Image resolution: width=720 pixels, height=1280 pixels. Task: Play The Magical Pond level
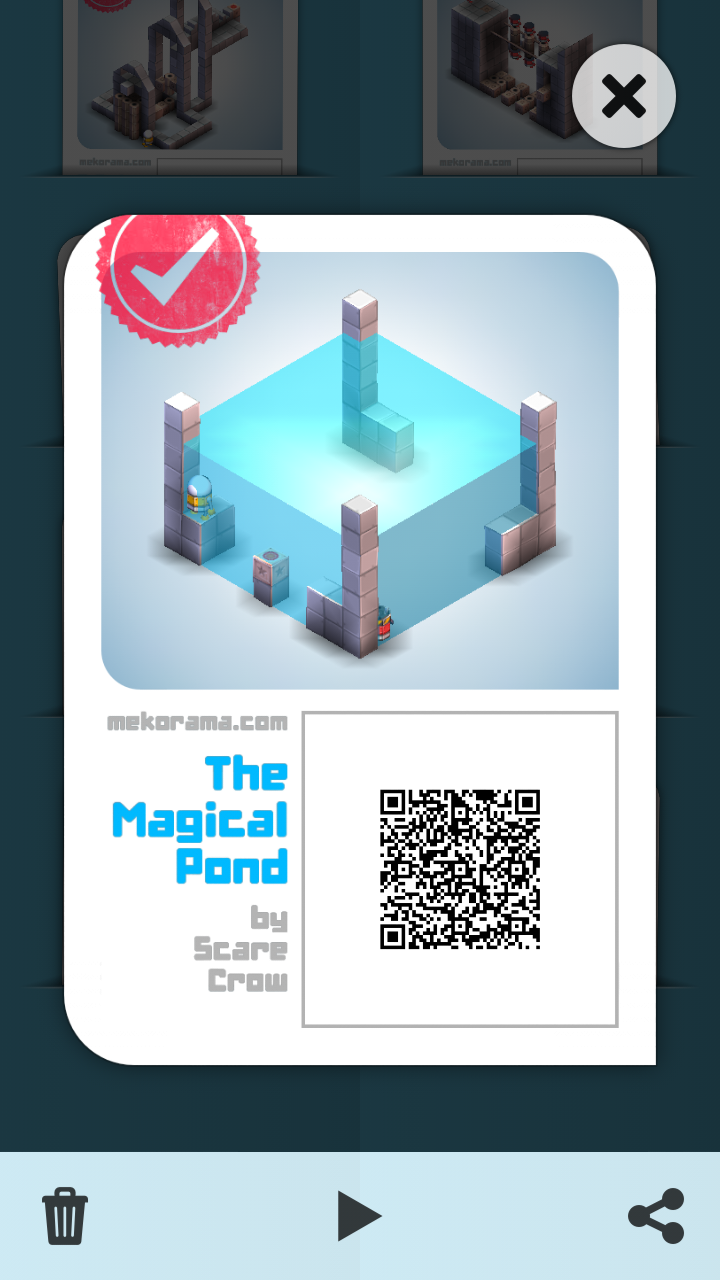[x=359, y=1216]
